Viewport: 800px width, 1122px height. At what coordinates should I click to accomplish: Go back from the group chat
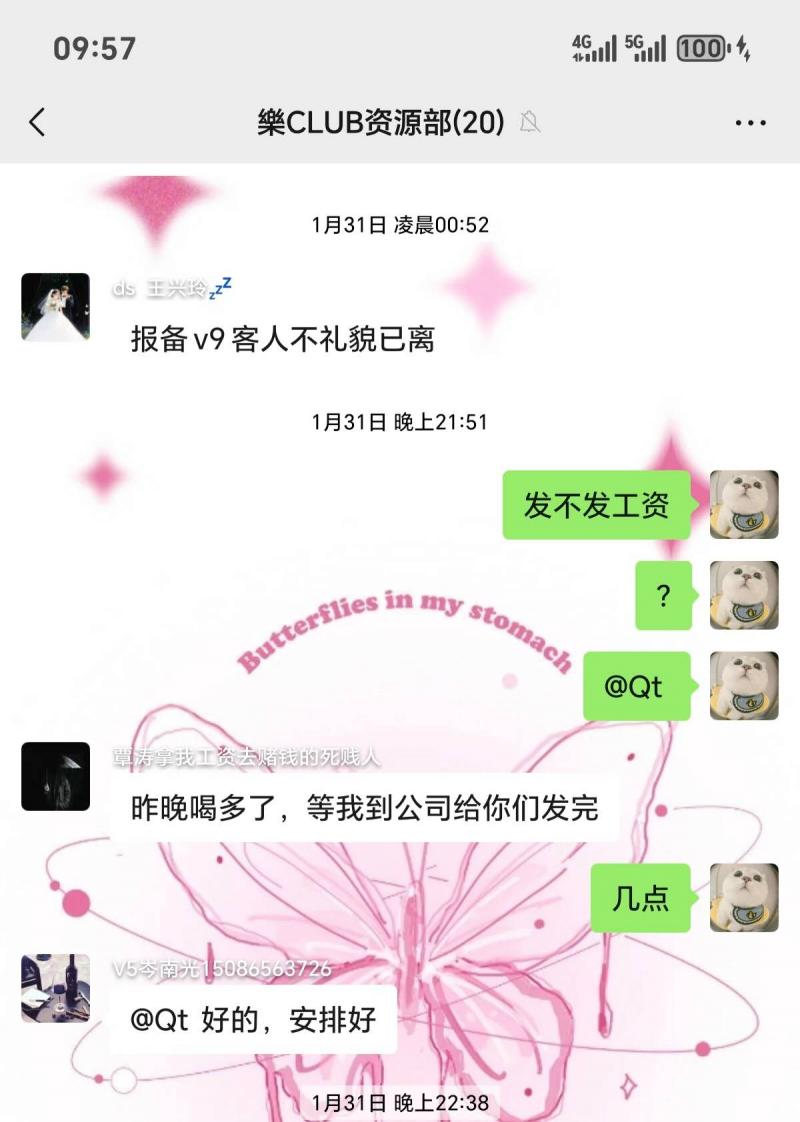(38, 123)
